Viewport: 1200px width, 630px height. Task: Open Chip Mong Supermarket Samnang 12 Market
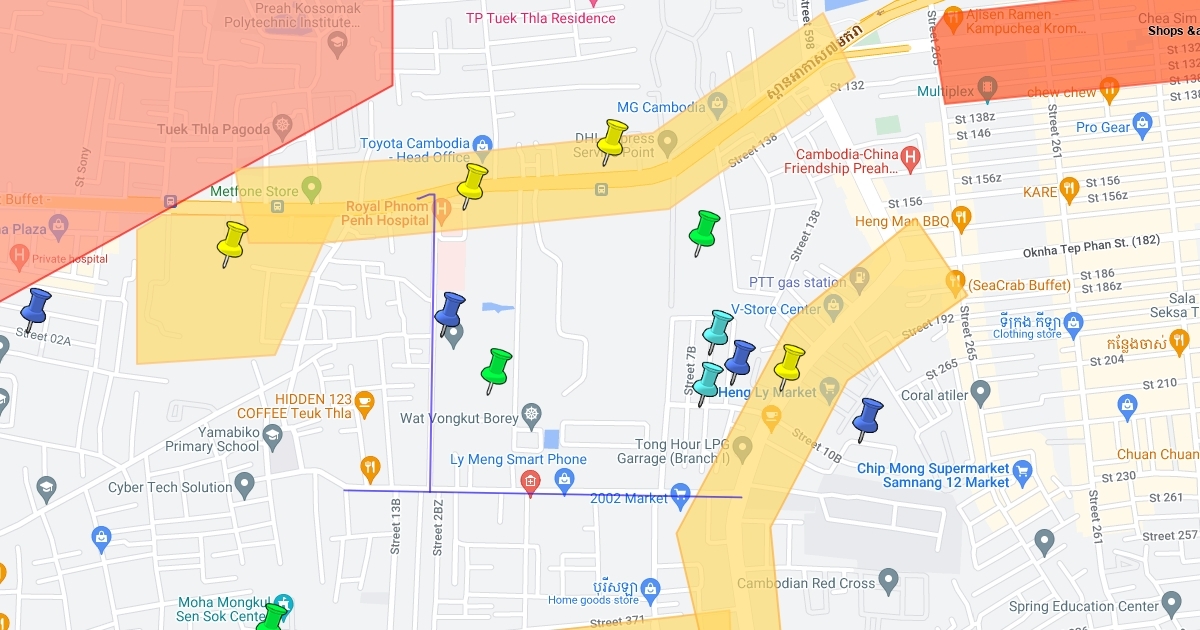coord(1021,470)
